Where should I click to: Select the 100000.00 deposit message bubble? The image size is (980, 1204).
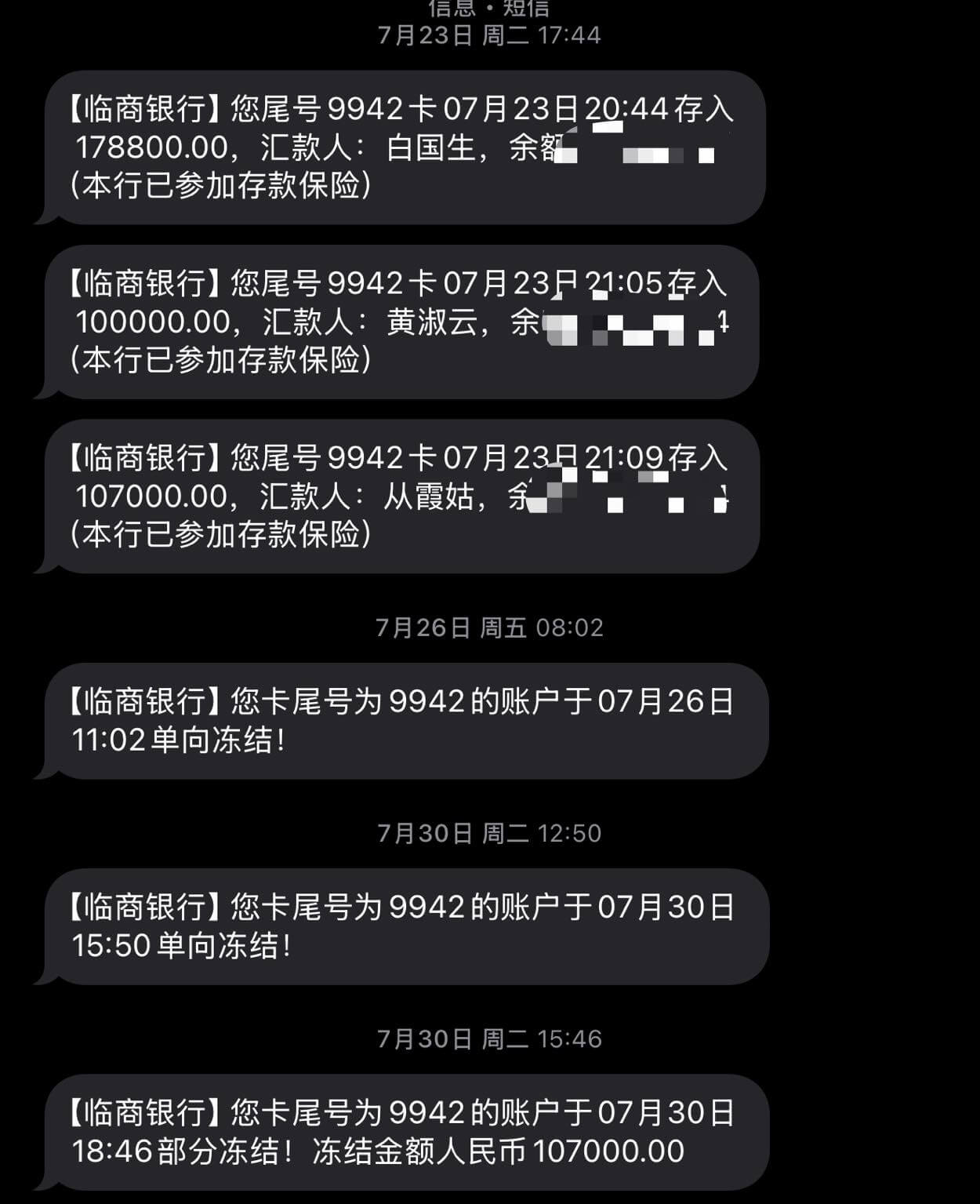(x=400, y=325)
